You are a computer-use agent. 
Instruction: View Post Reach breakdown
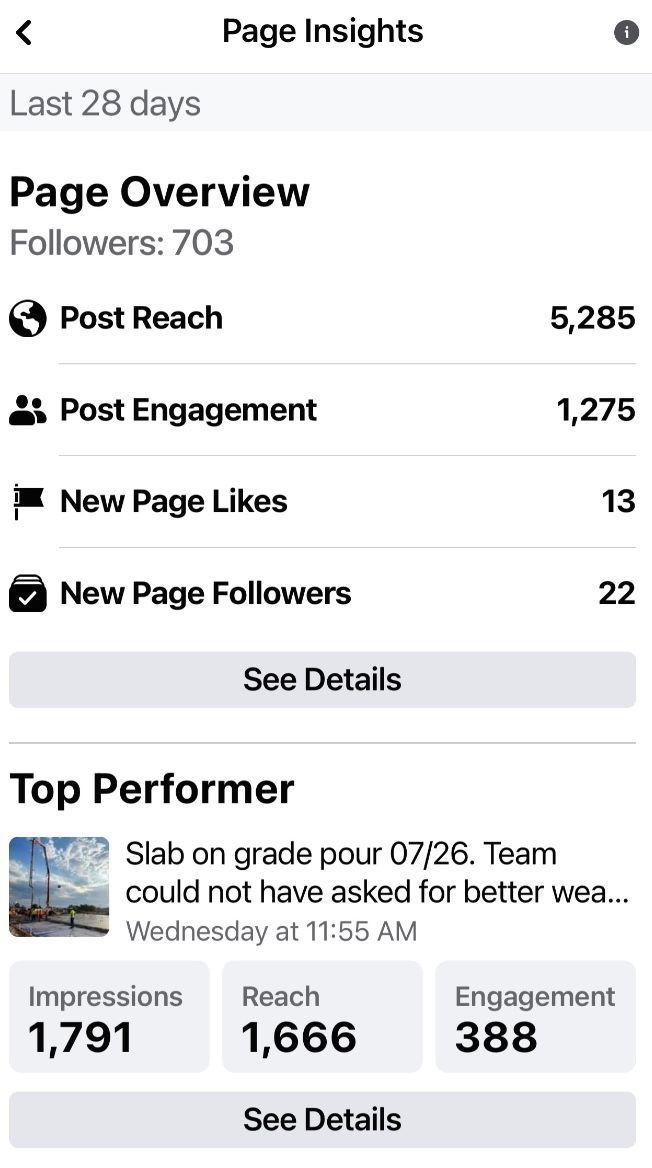pyautogui.click(x=322, y=318)
